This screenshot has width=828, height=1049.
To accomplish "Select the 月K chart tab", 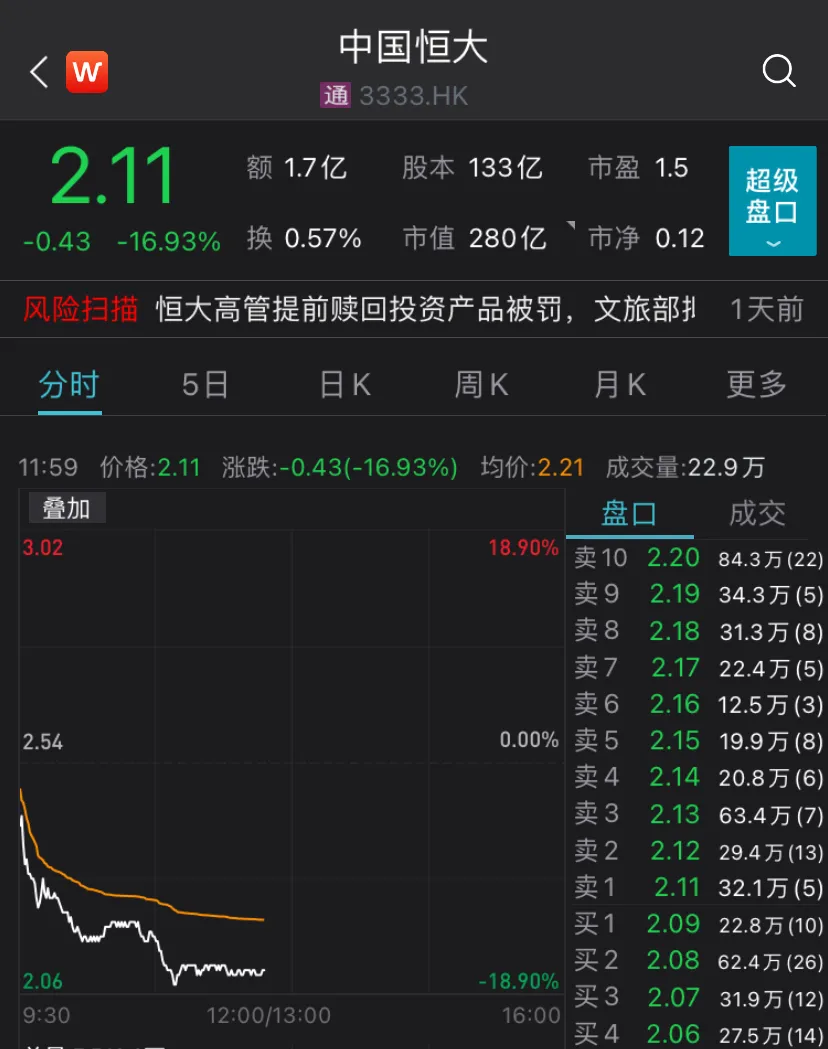I will 620,385.
